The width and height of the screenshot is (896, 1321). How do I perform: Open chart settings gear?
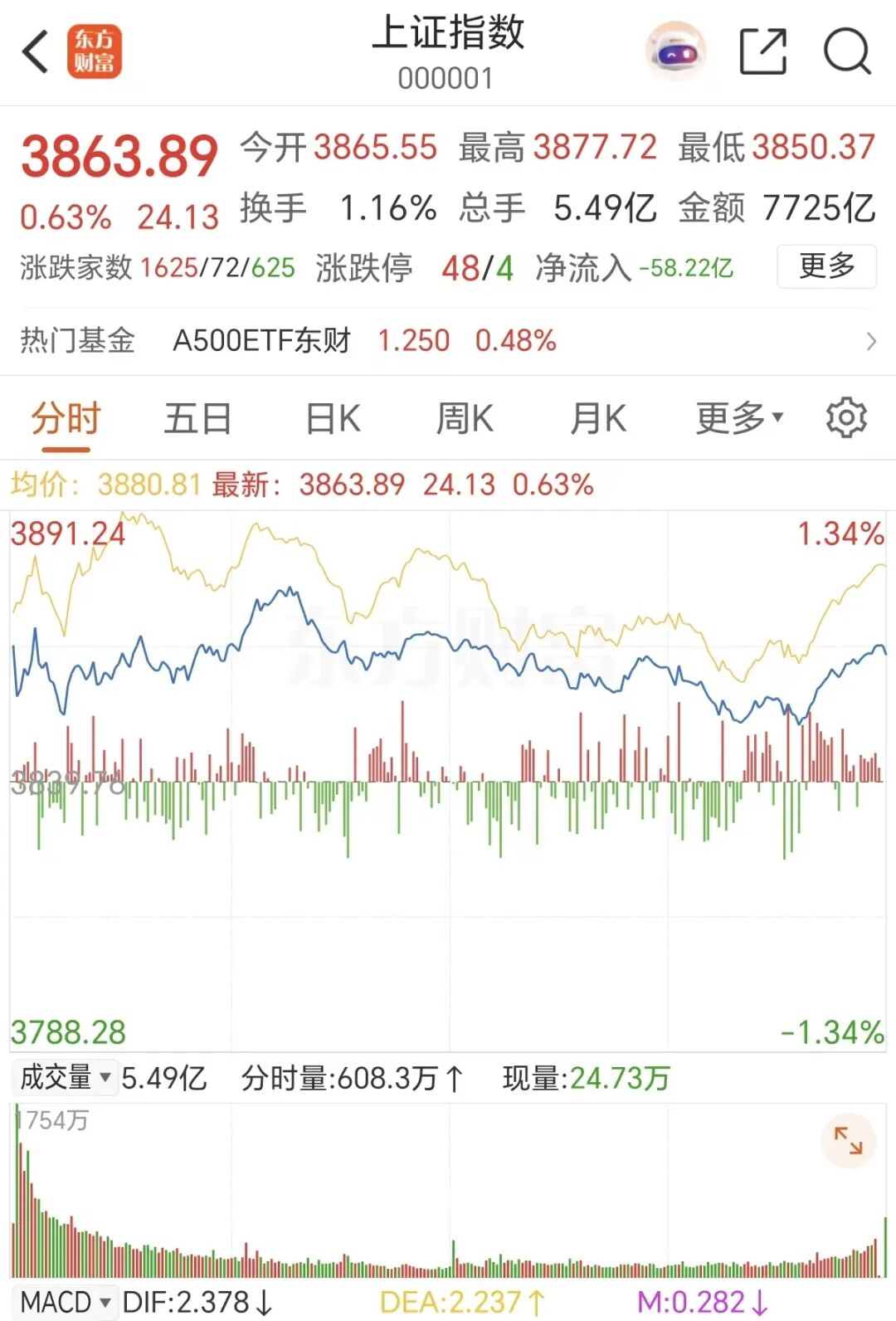(x=846, y=417)
